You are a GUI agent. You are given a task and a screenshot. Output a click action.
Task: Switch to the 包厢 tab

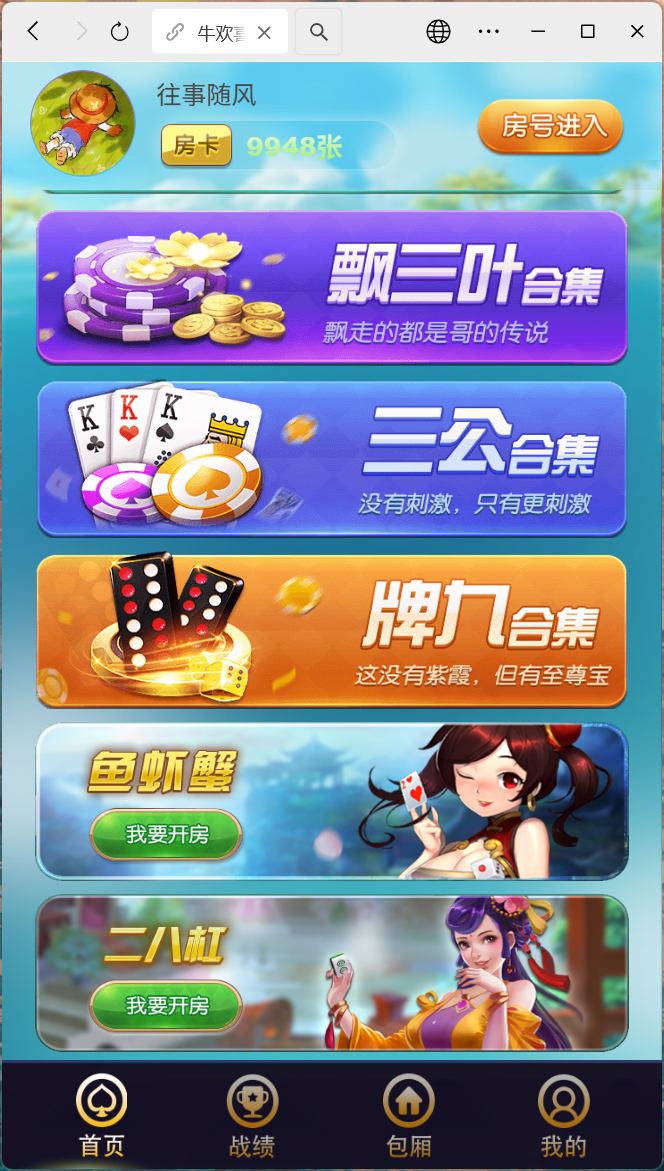(408, 1116)
